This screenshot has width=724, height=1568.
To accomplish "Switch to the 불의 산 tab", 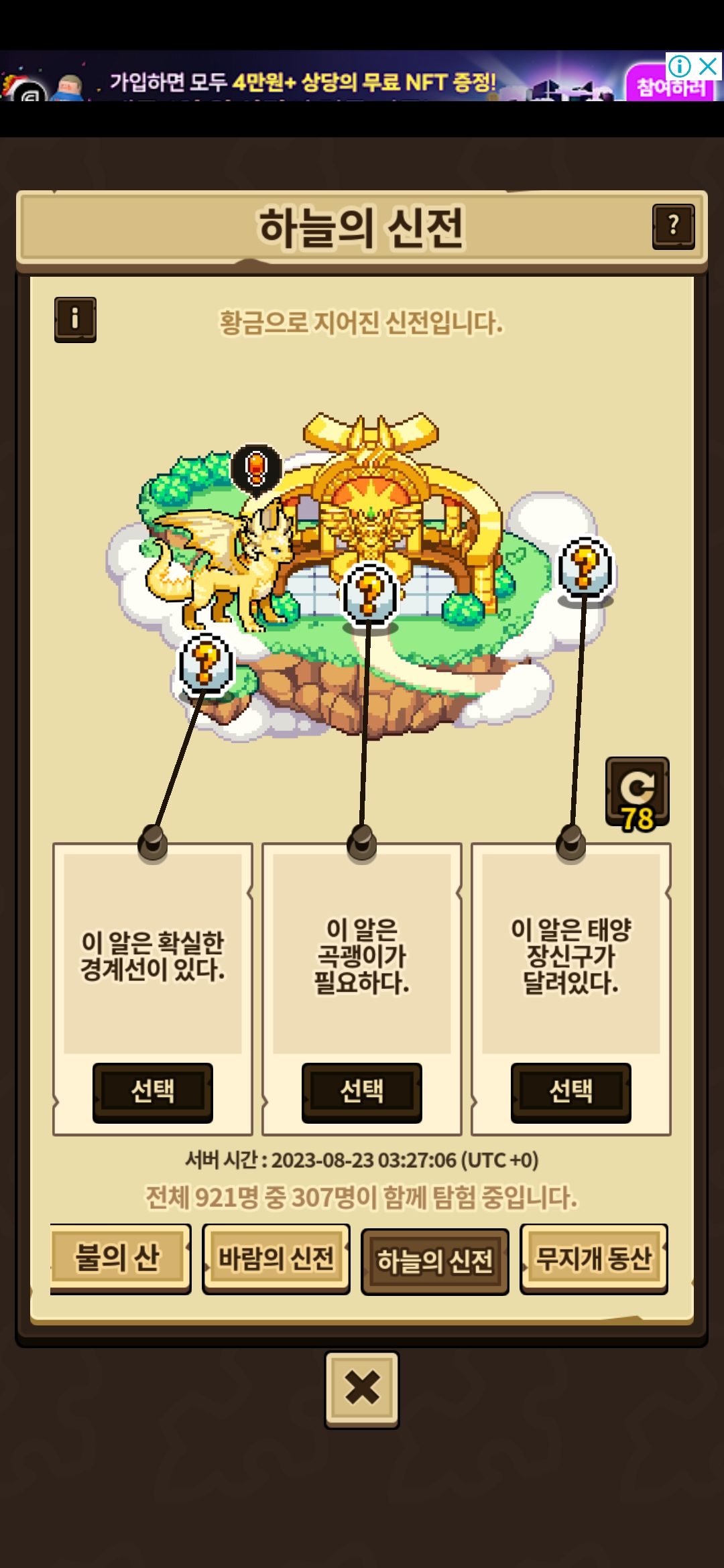I will tap(119, 1258).
